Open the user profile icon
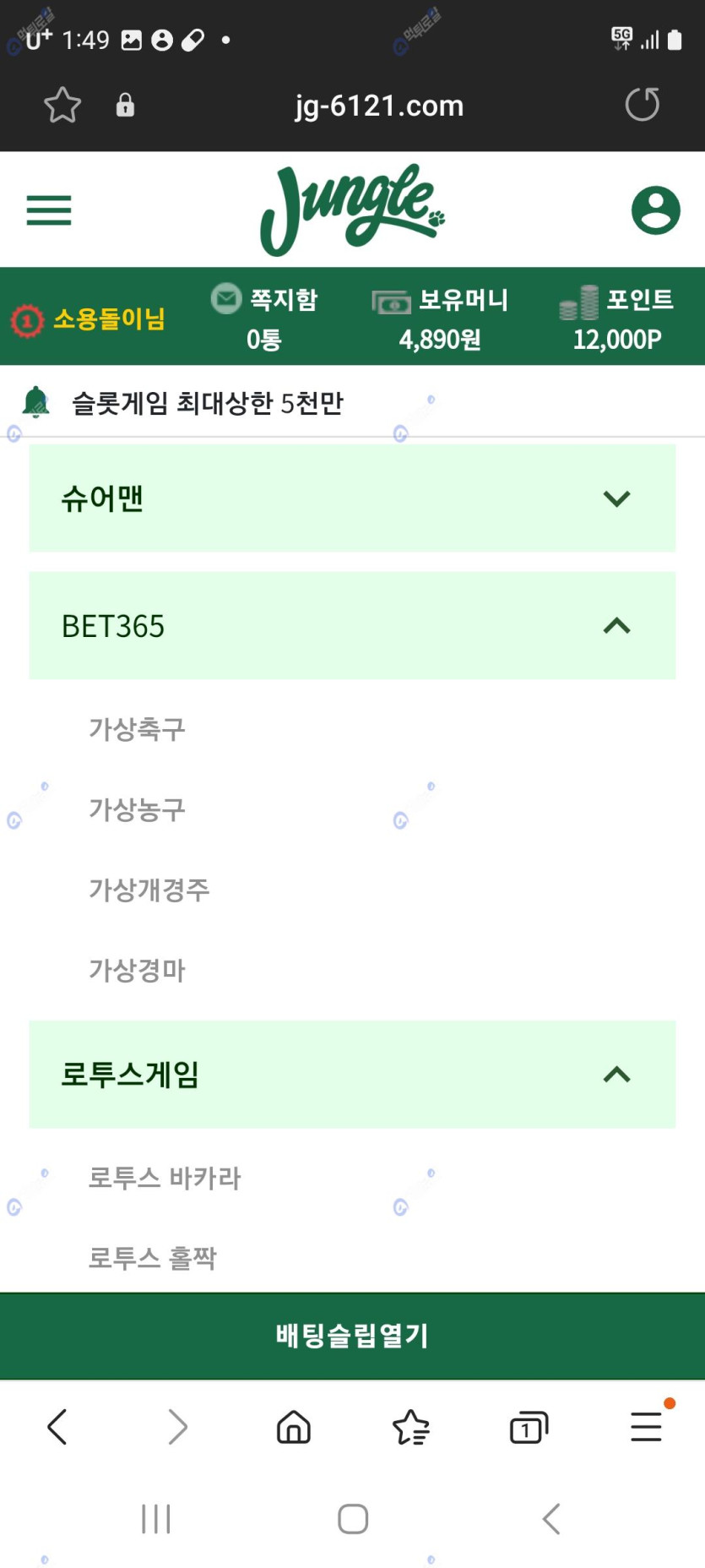Image resolution: width=705 pixels, height=1568 pixels. [x=656, y=210]
